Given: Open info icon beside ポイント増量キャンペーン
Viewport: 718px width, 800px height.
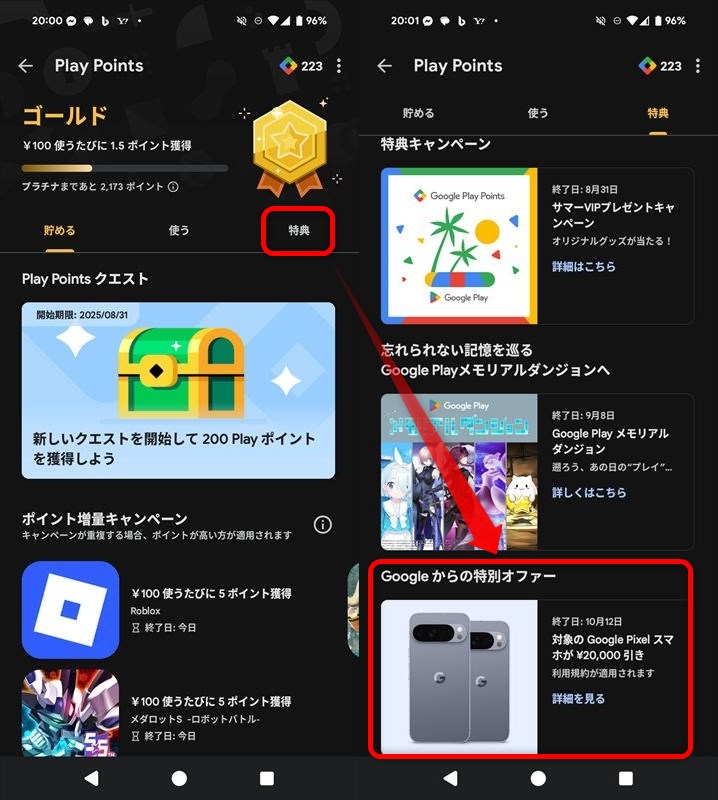Looking at the screenshot, I should coord(323,524).
